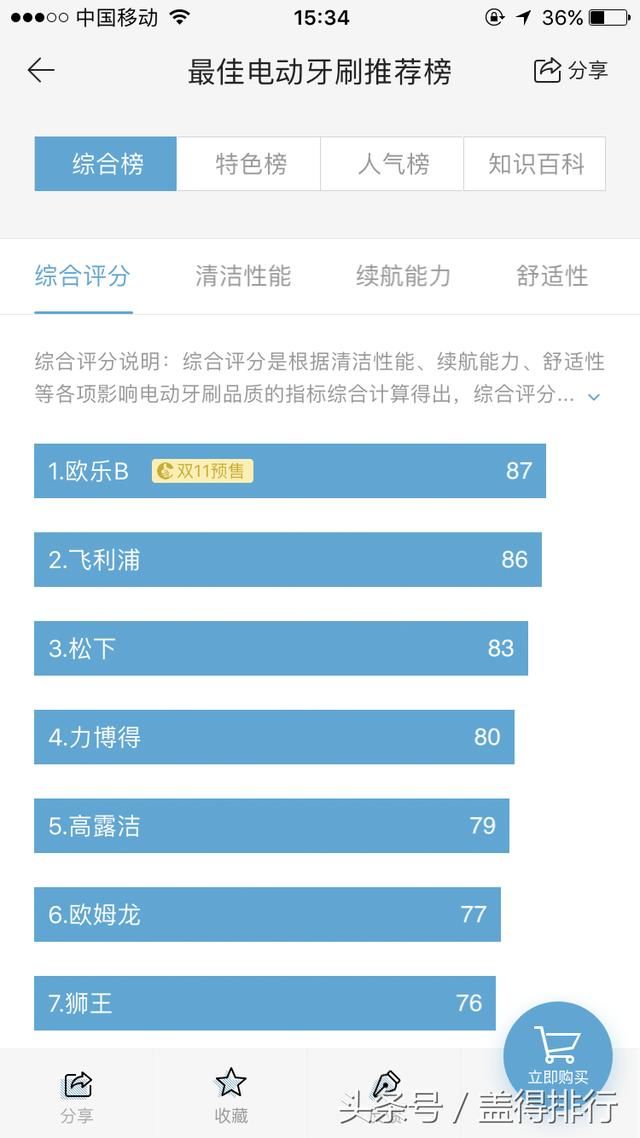Open the 5.高露洁 ranking entry
The height and width of the screenshot is (1138, 640).
tap(271, 825)
